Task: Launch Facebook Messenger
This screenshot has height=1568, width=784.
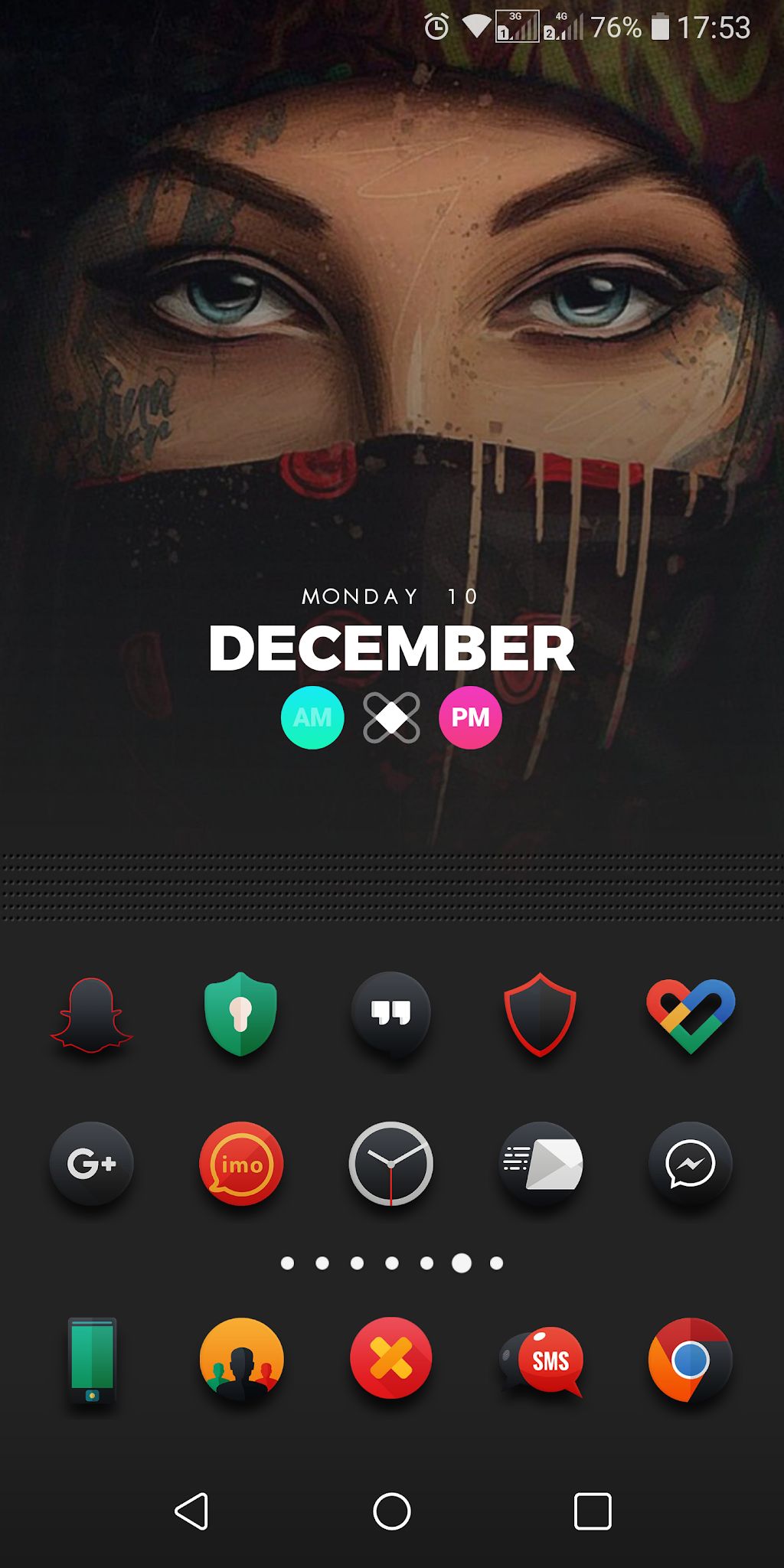Action: [x=690, y=1164]
